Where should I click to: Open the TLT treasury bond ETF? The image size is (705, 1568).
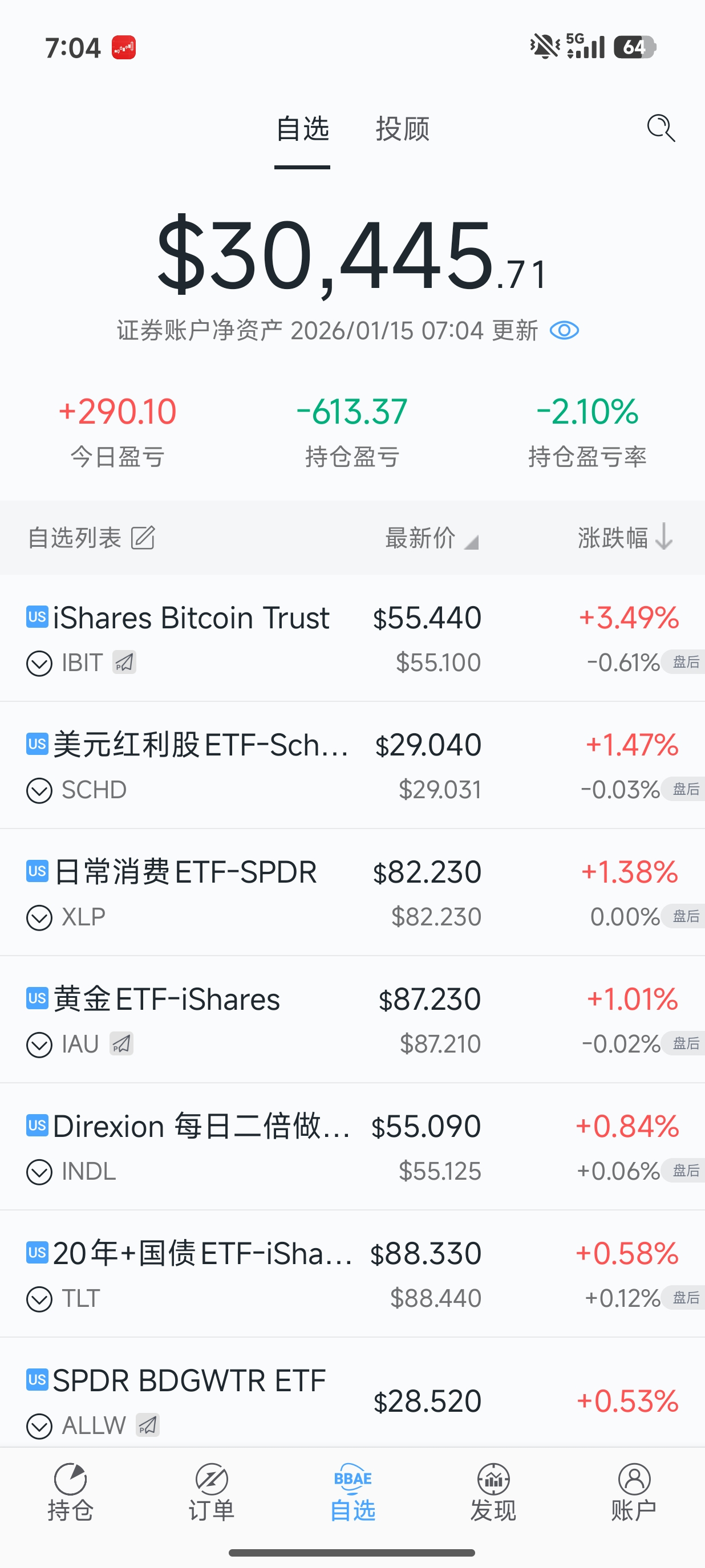coord(202,1254)
